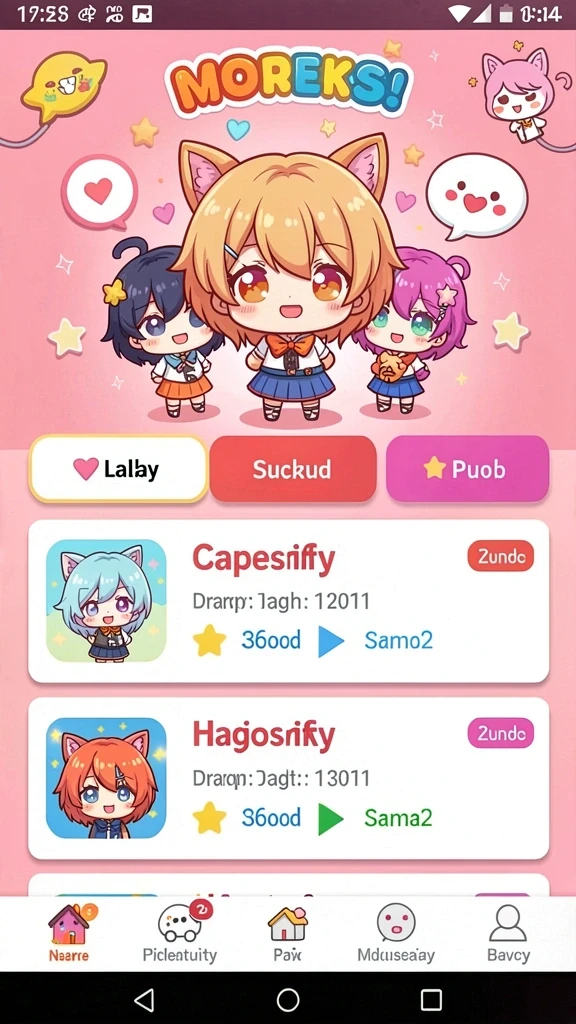Go to the Naarre home tab

pyautogui.click(x=69, y=933)
